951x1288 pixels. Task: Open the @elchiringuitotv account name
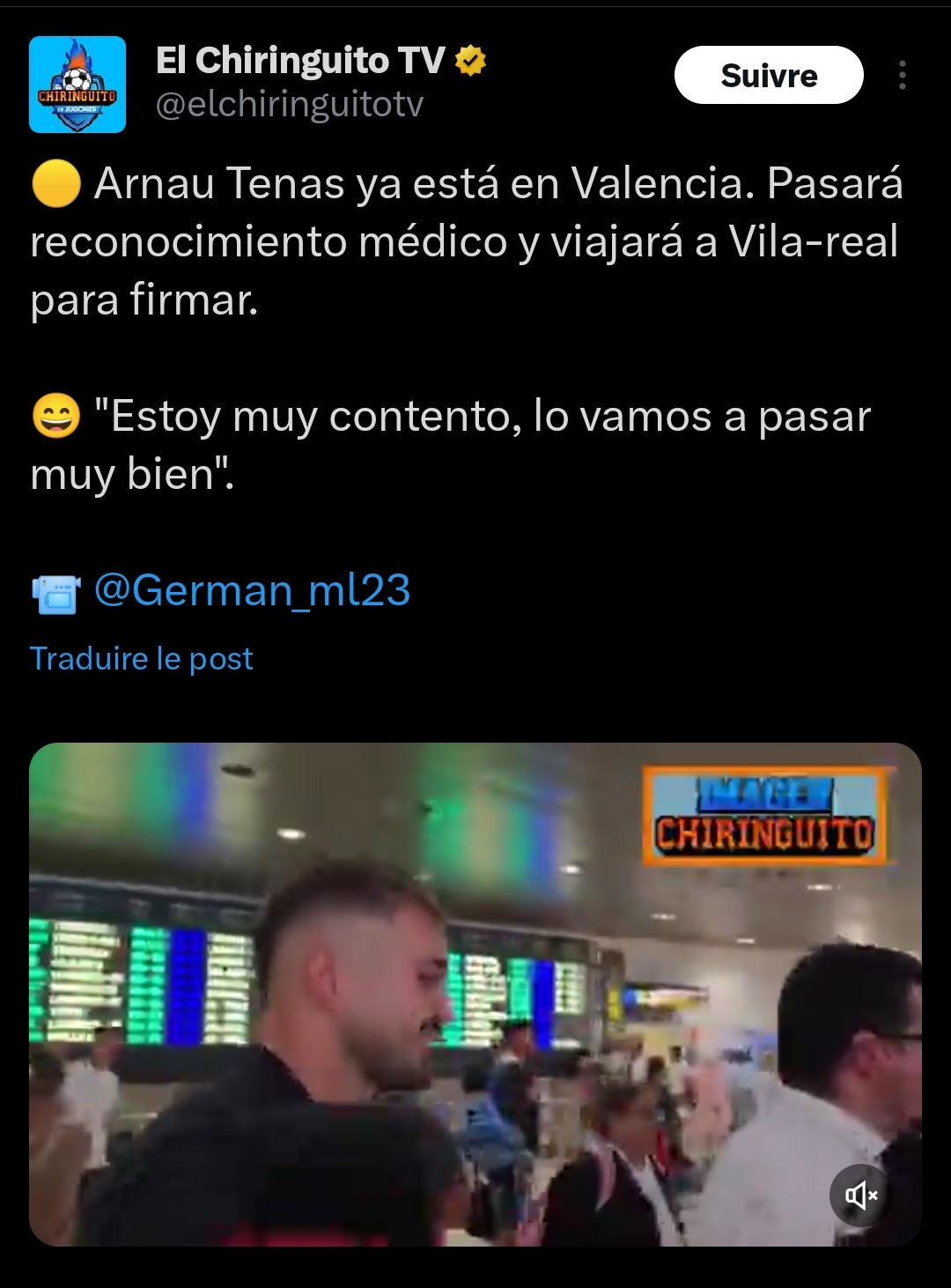tap(290, 105)
